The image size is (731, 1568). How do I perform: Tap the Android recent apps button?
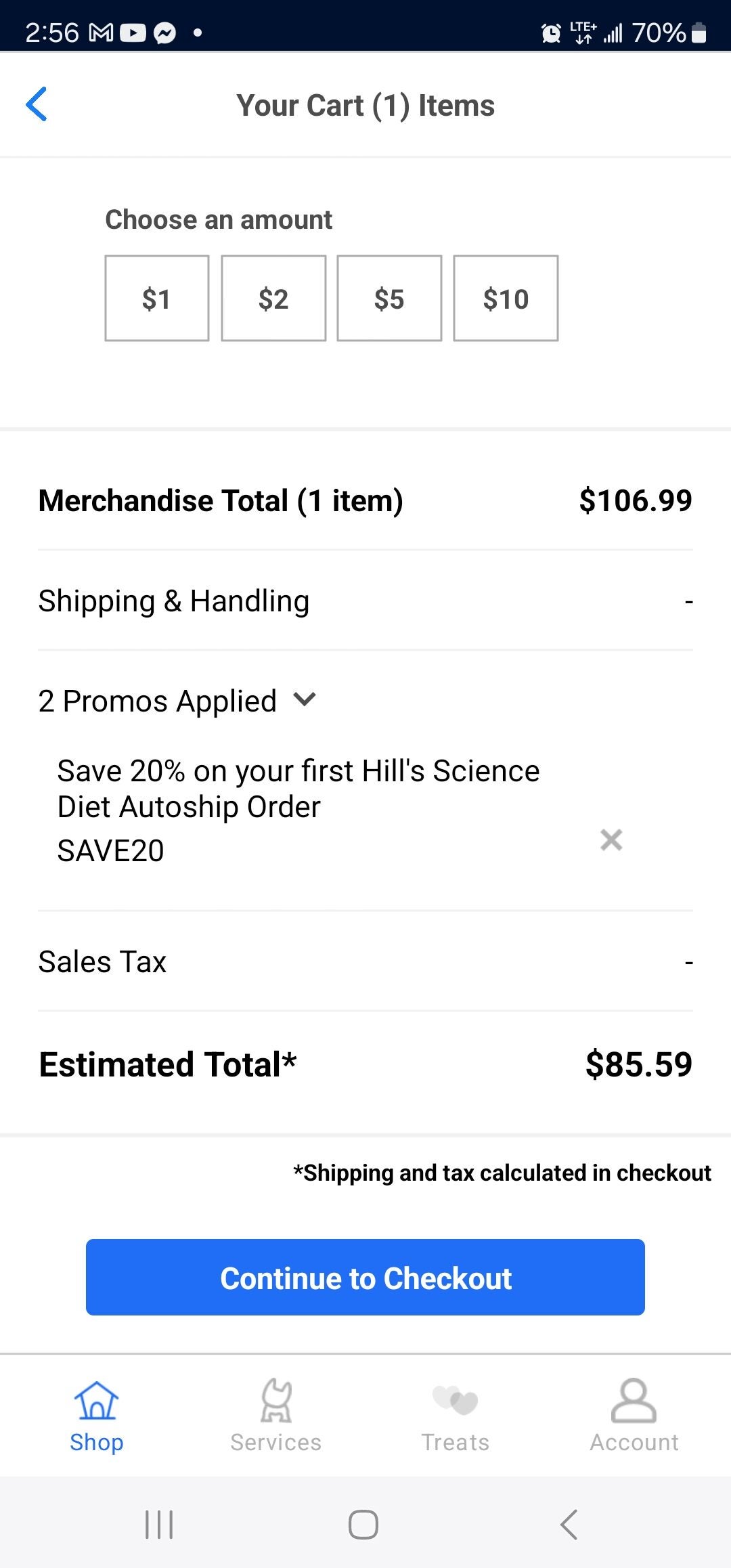point(158,1525)
